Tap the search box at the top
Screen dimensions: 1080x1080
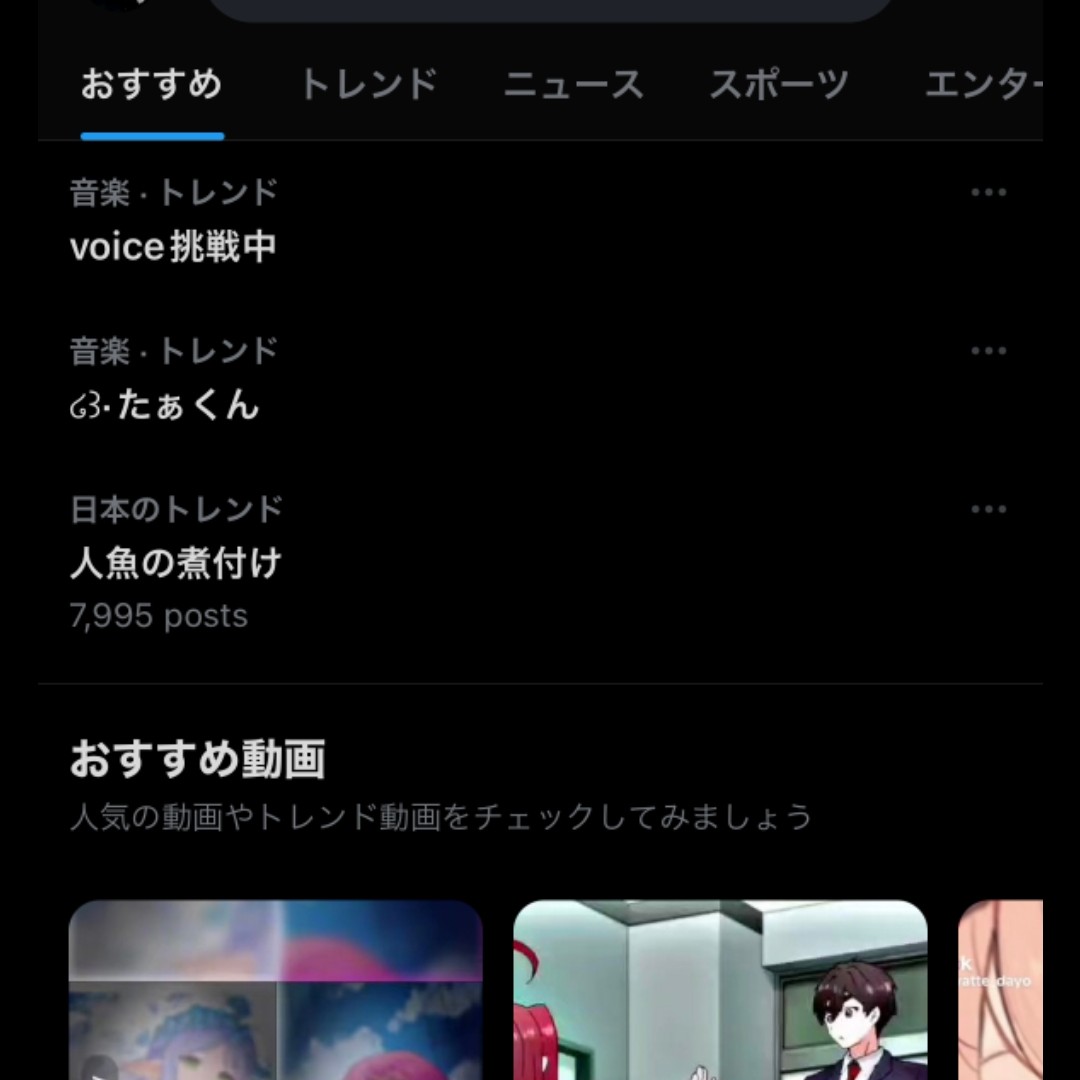[x=550, y=10]
